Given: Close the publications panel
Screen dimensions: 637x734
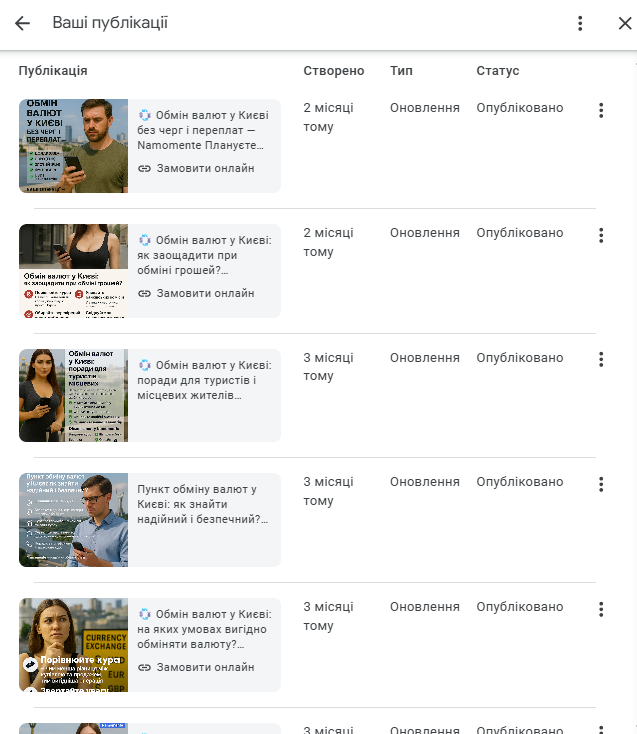Looking at the screenshot, I should [x=625, y=23].
